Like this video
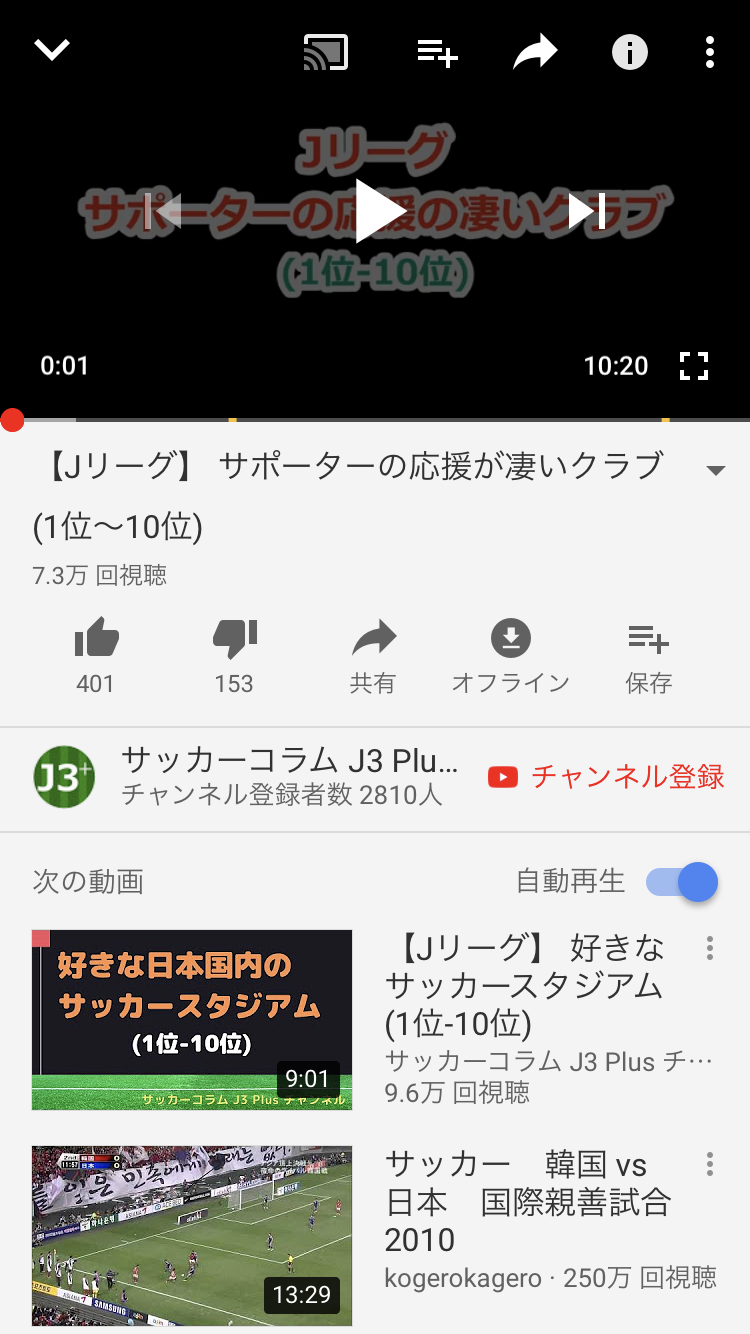 96,655
